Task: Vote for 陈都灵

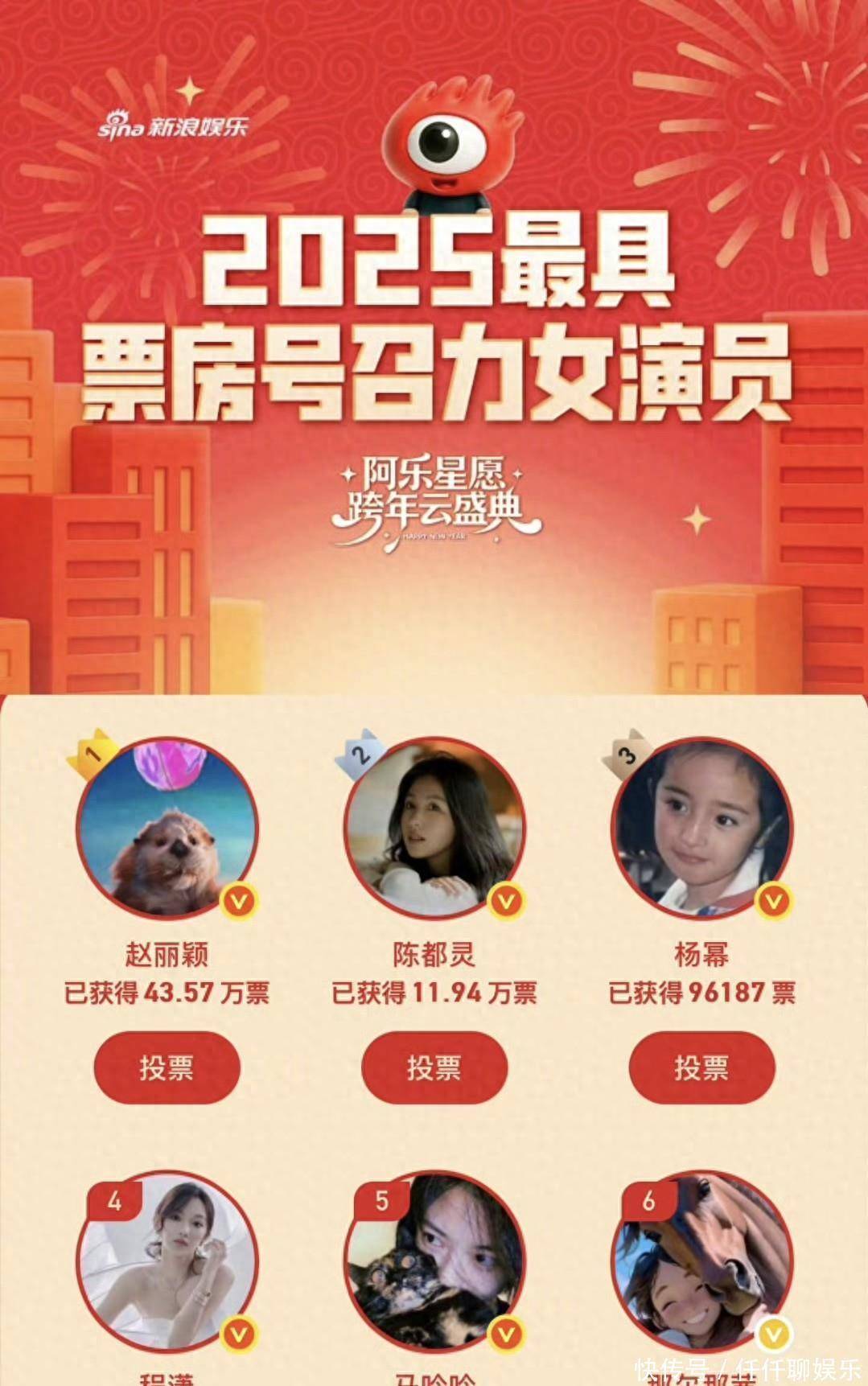Action: (x=434, y=1067)
